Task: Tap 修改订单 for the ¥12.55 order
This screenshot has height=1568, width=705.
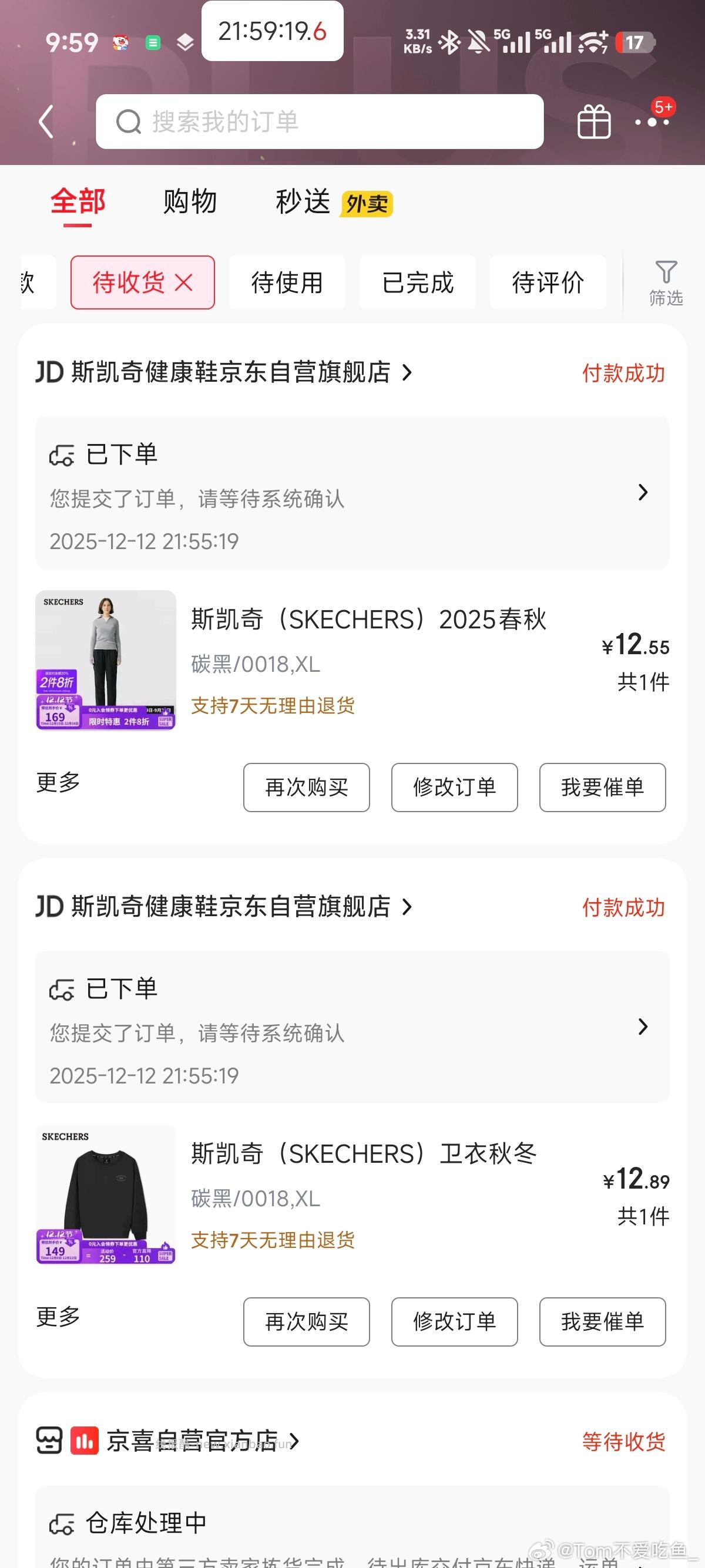Action: pos(454,787)
